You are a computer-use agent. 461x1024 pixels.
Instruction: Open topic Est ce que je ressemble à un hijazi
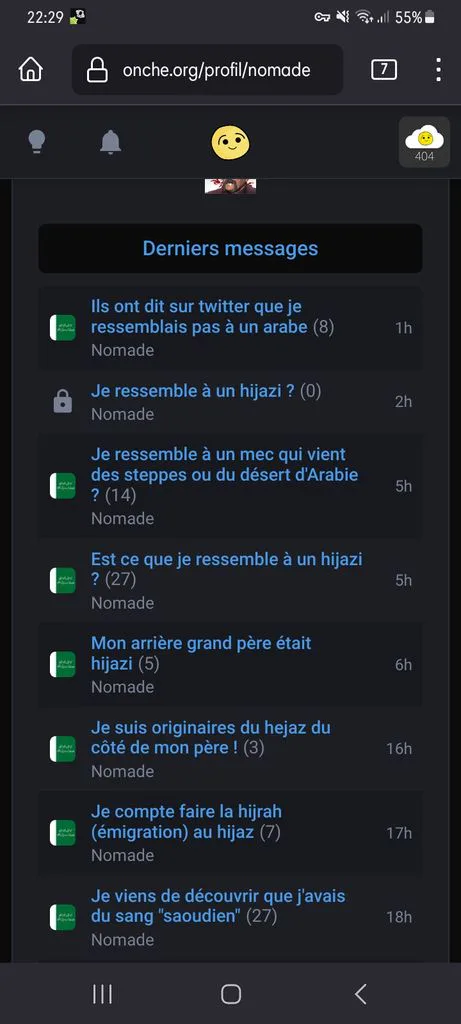[227, 569]
